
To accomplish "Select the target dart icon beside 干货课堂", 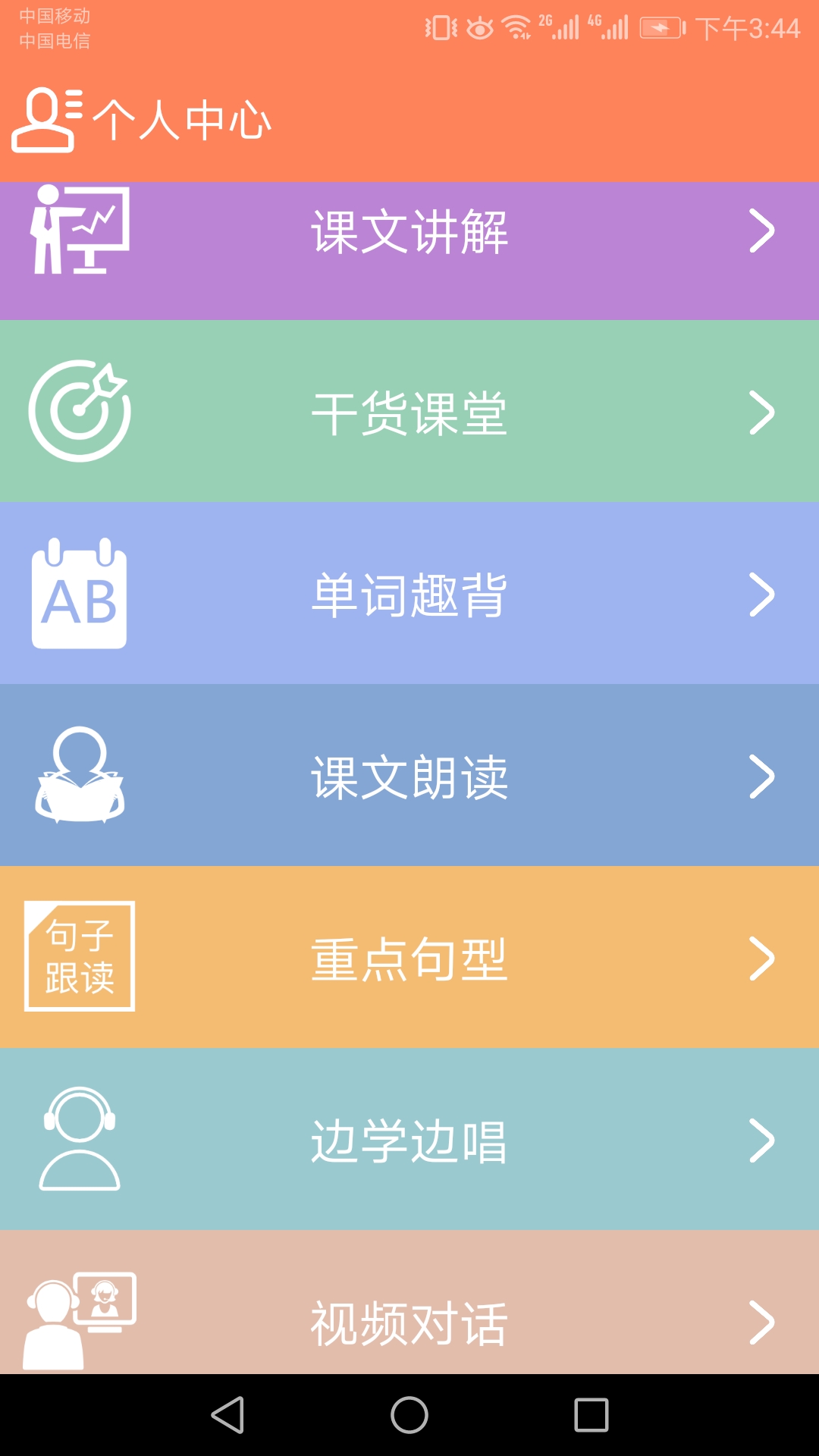I will (80, 409).
